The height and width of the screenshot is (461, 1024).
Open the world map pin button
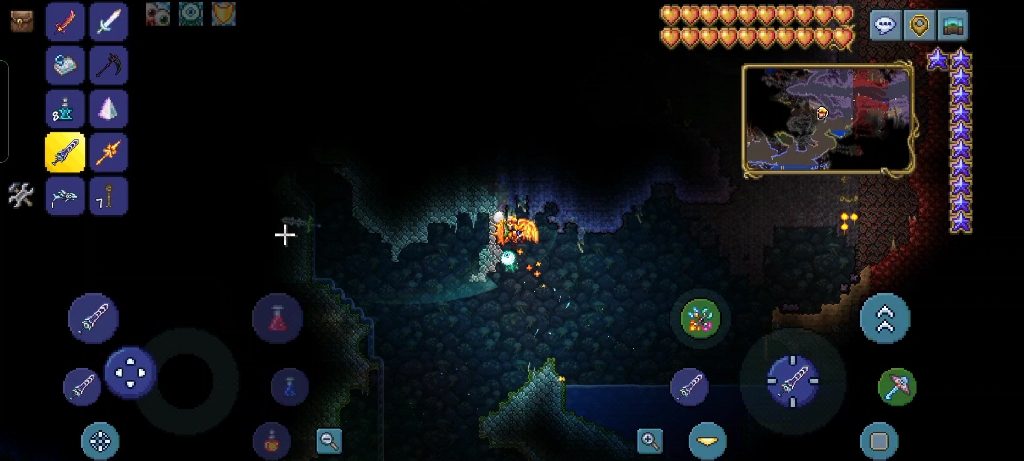click(x=919, y=26)
